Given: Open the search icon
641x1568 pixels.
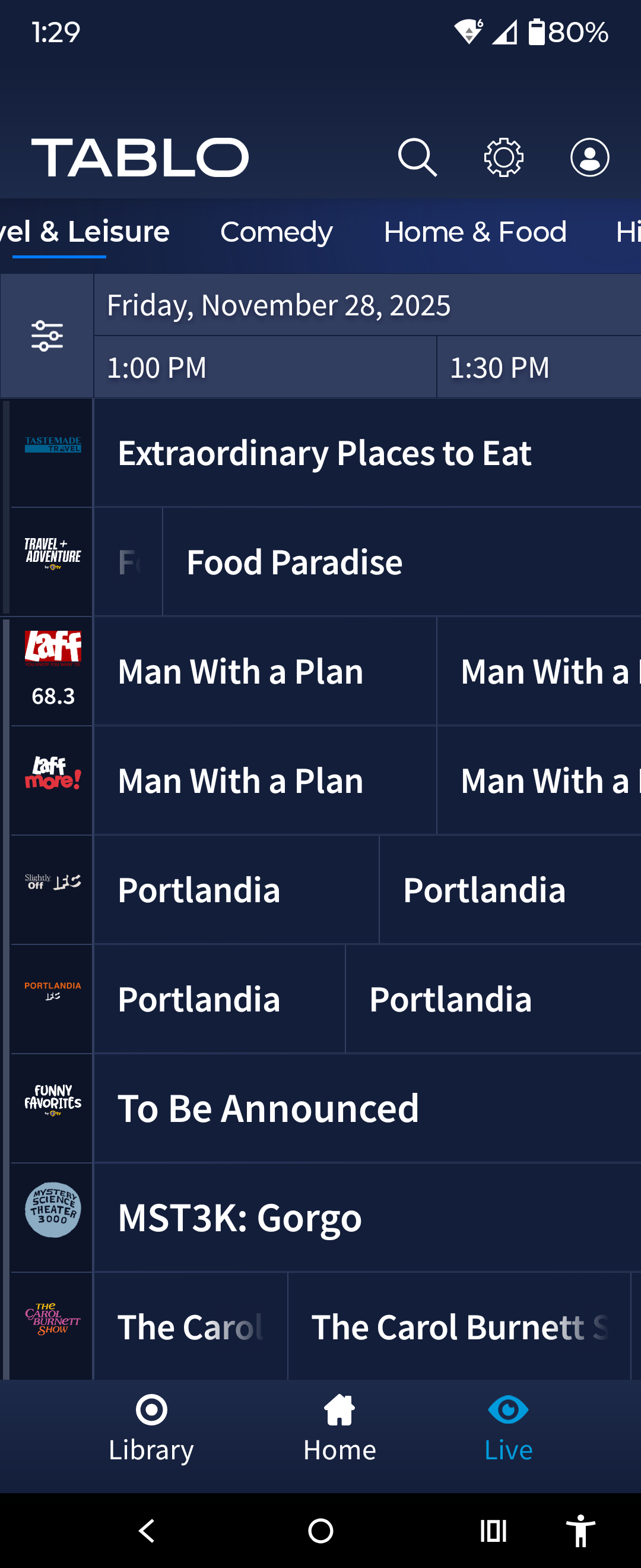Looking at the screenshot, I should click(417, 157).
